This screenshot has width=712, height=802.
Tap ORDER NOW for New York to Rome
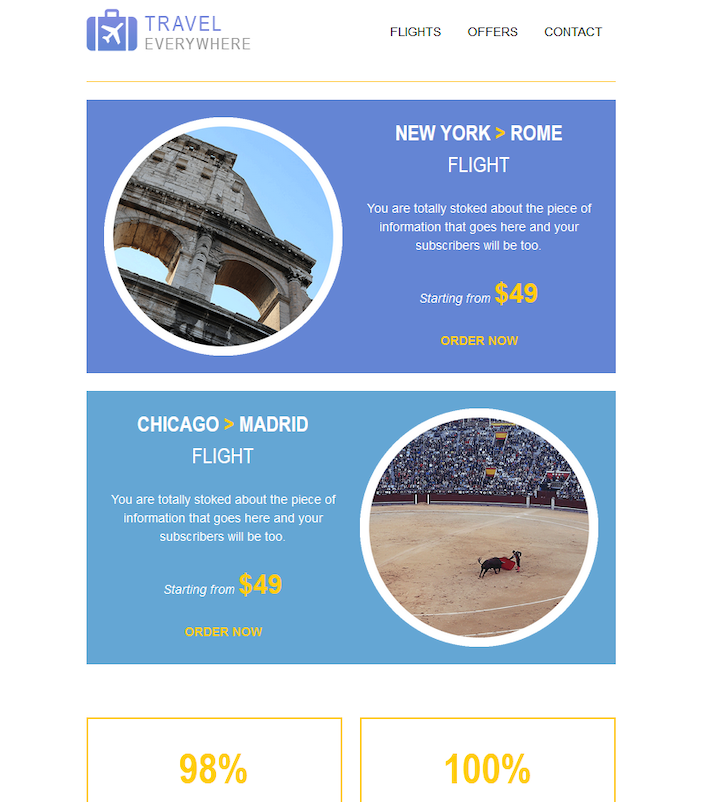pyautogui.click(x=479, y=341)
